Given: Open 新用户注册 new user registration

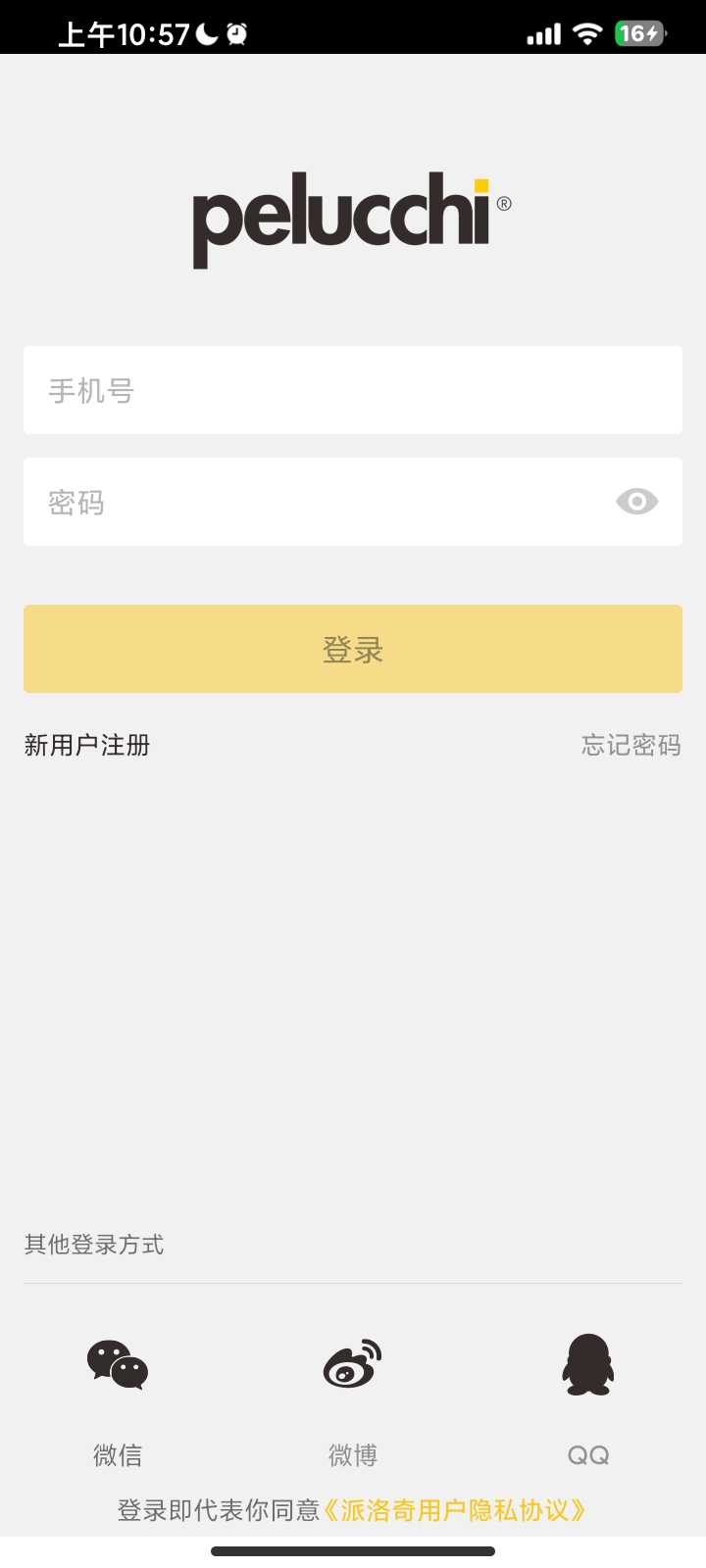Looking at the screenshot, I should (x=87, y=746).
